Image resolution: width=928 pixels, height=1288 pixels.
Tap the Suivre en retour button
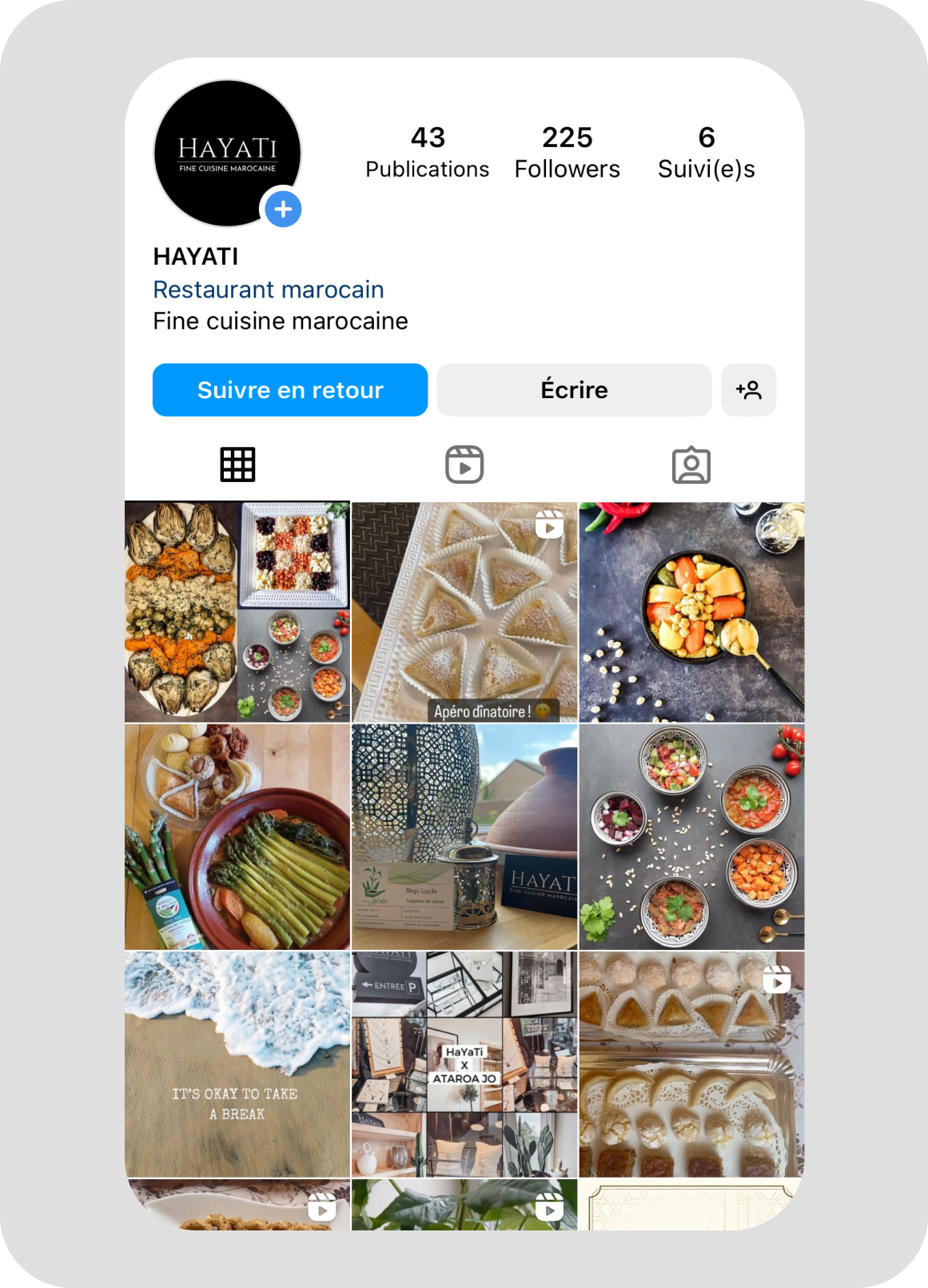(290, 390)
